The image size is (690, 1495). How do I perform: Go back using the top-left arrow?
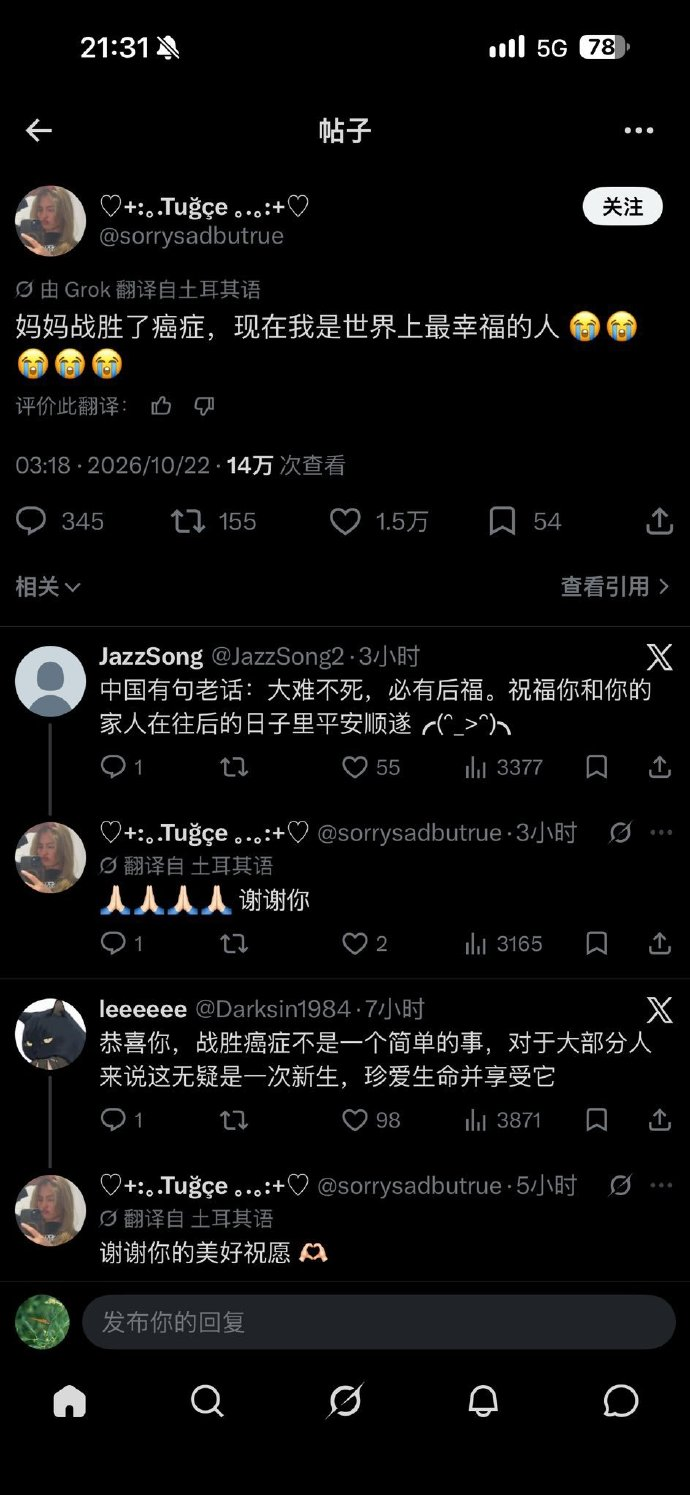pyautogui.click(x=39, y=130)
